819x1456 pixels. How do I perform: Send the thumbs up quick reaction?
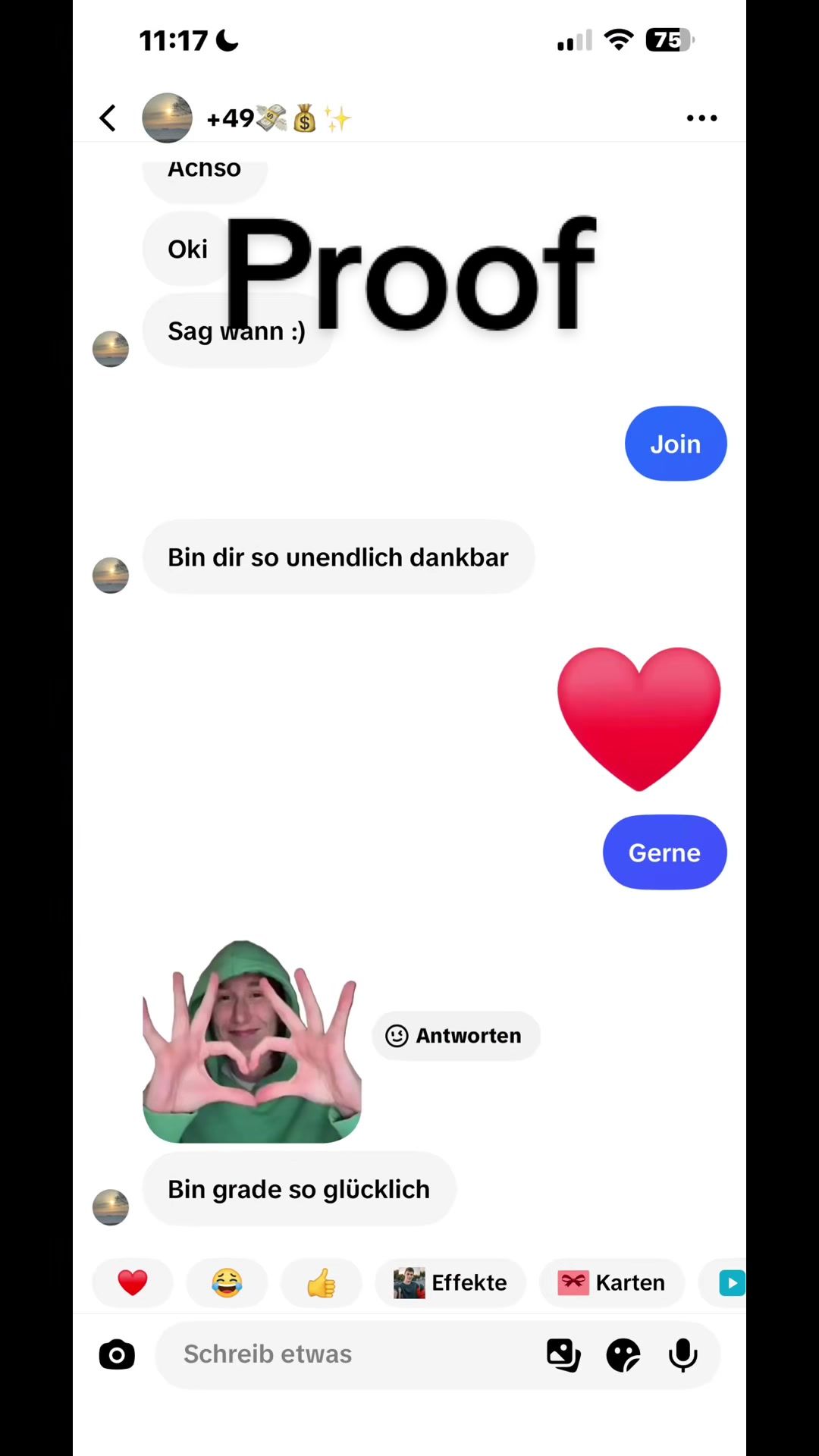(x=321, y=1282)
